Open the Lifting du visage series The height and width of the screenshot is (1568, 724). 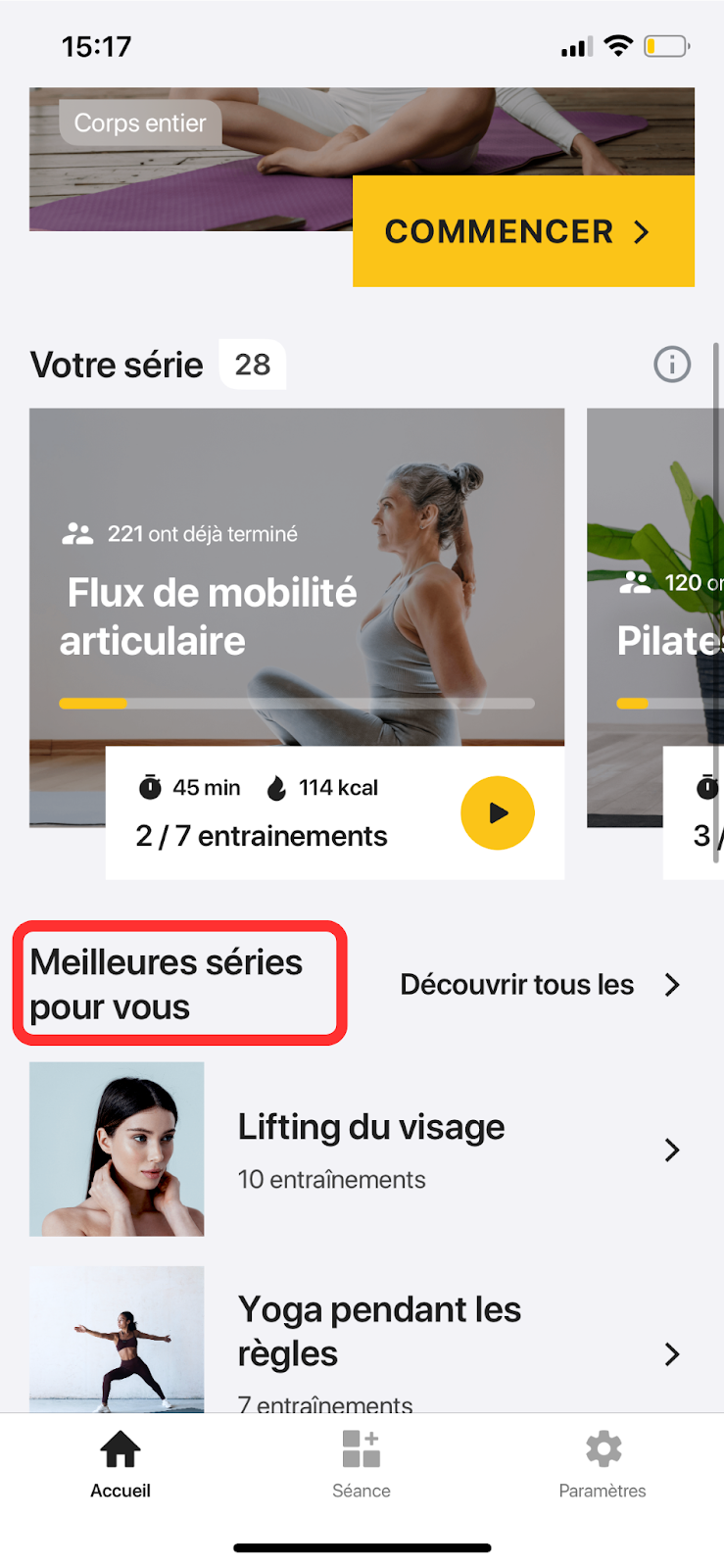[x=370, y=1149]
